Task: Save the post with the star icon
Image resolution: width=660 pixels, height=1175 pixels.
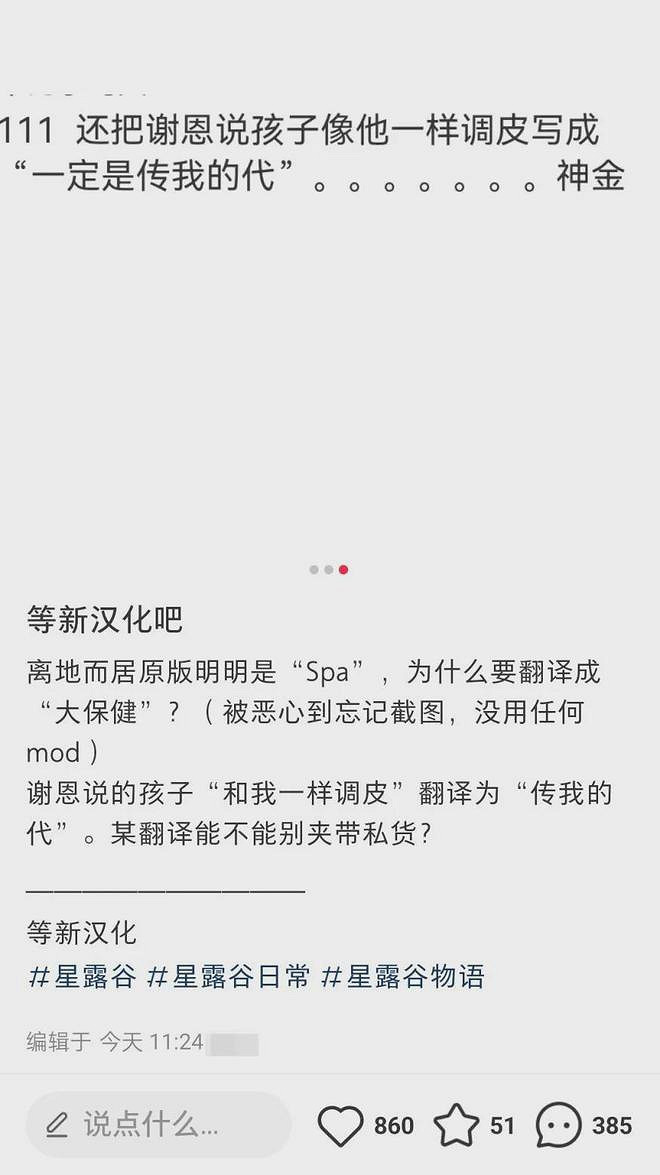Action: click(x=456, y=1126)
